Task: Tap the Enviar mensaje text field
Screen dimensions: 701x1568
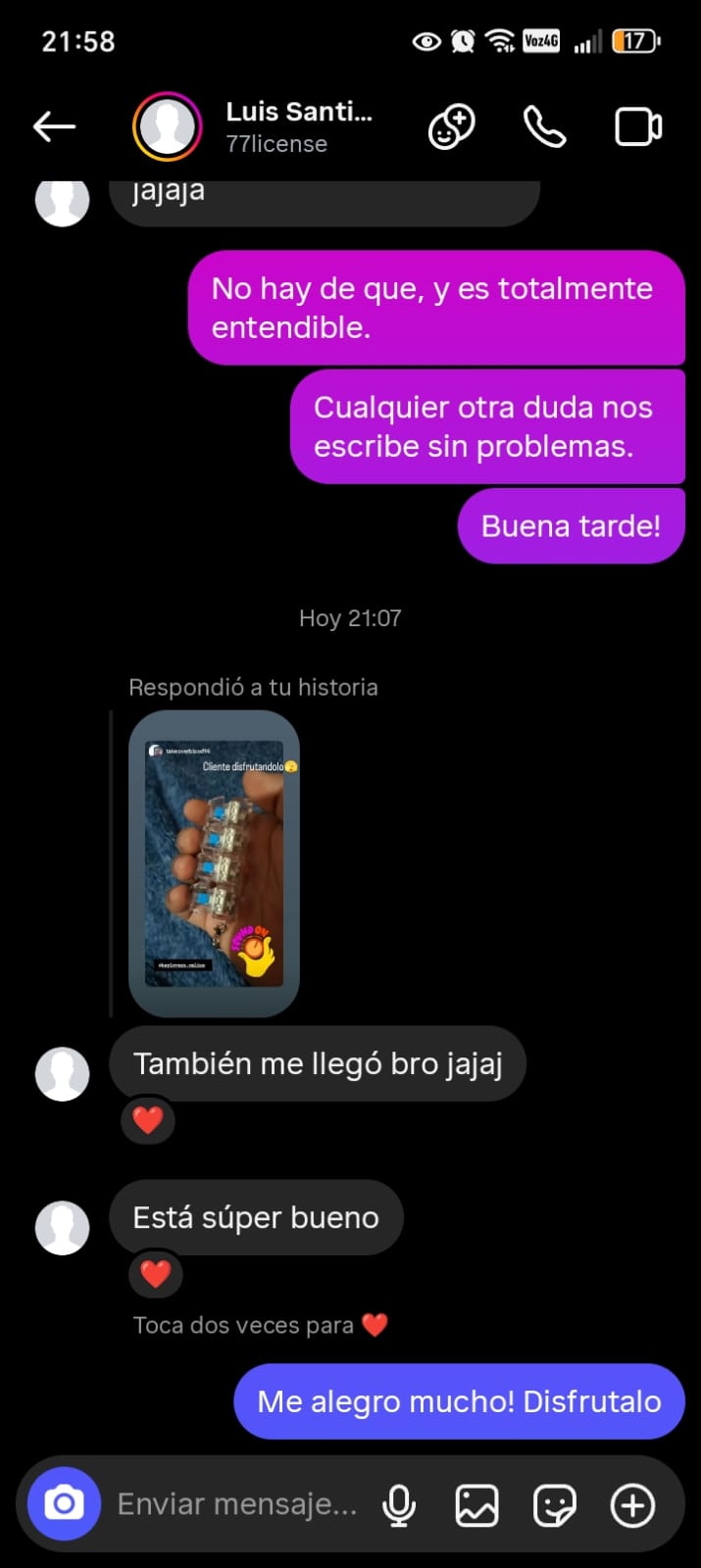Action: pos(237,1503)
